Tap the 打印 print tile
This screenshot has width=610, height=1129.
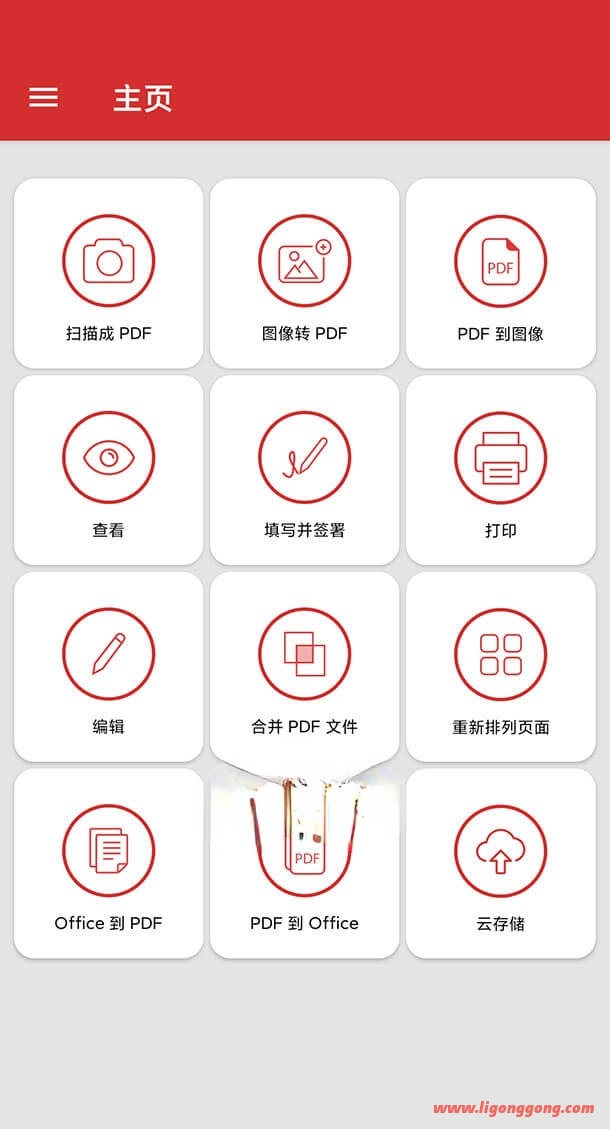(501, 470)
